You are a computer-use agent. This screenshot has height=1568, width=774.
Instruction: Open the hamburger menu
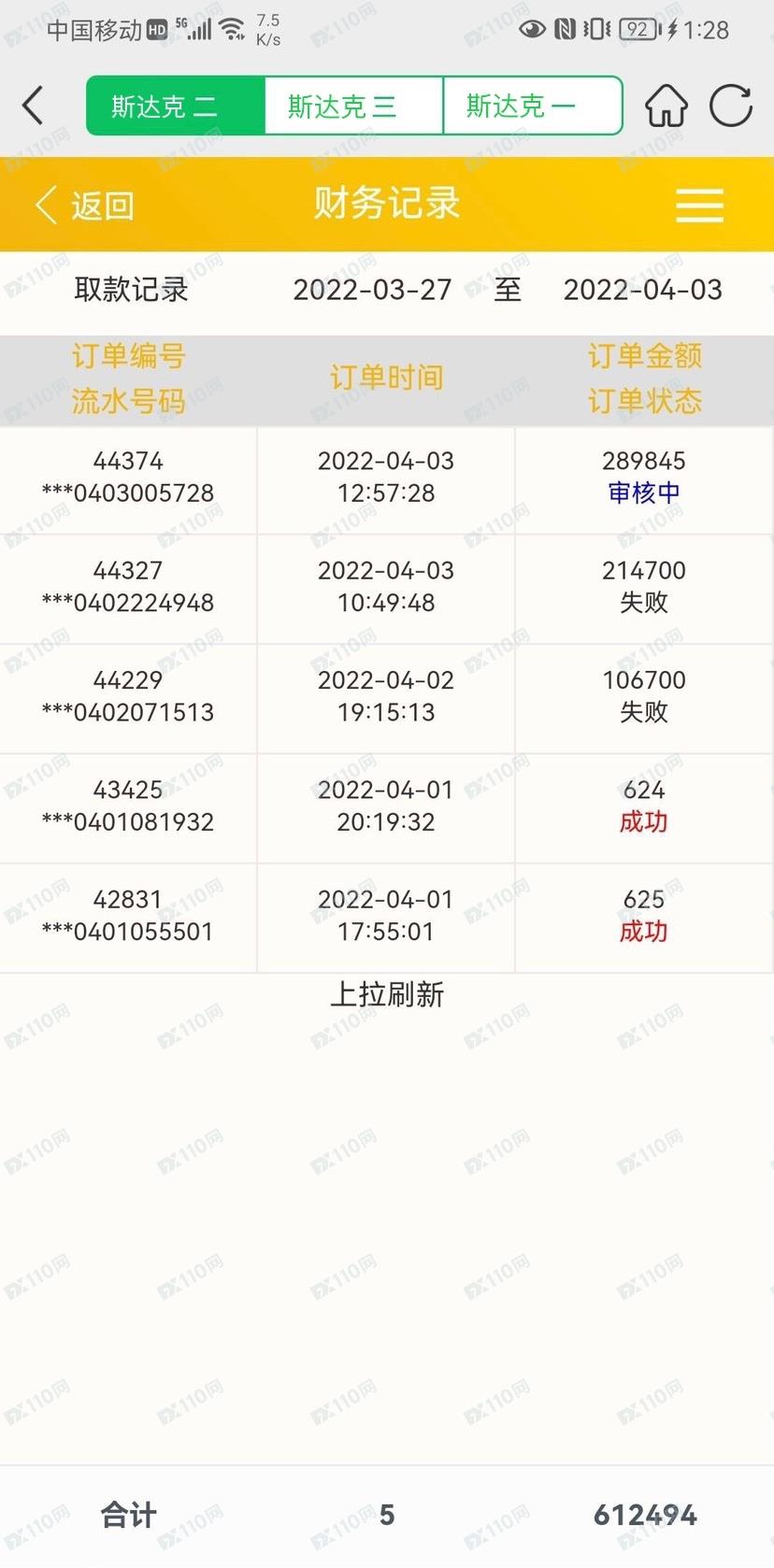click(699, 205)
